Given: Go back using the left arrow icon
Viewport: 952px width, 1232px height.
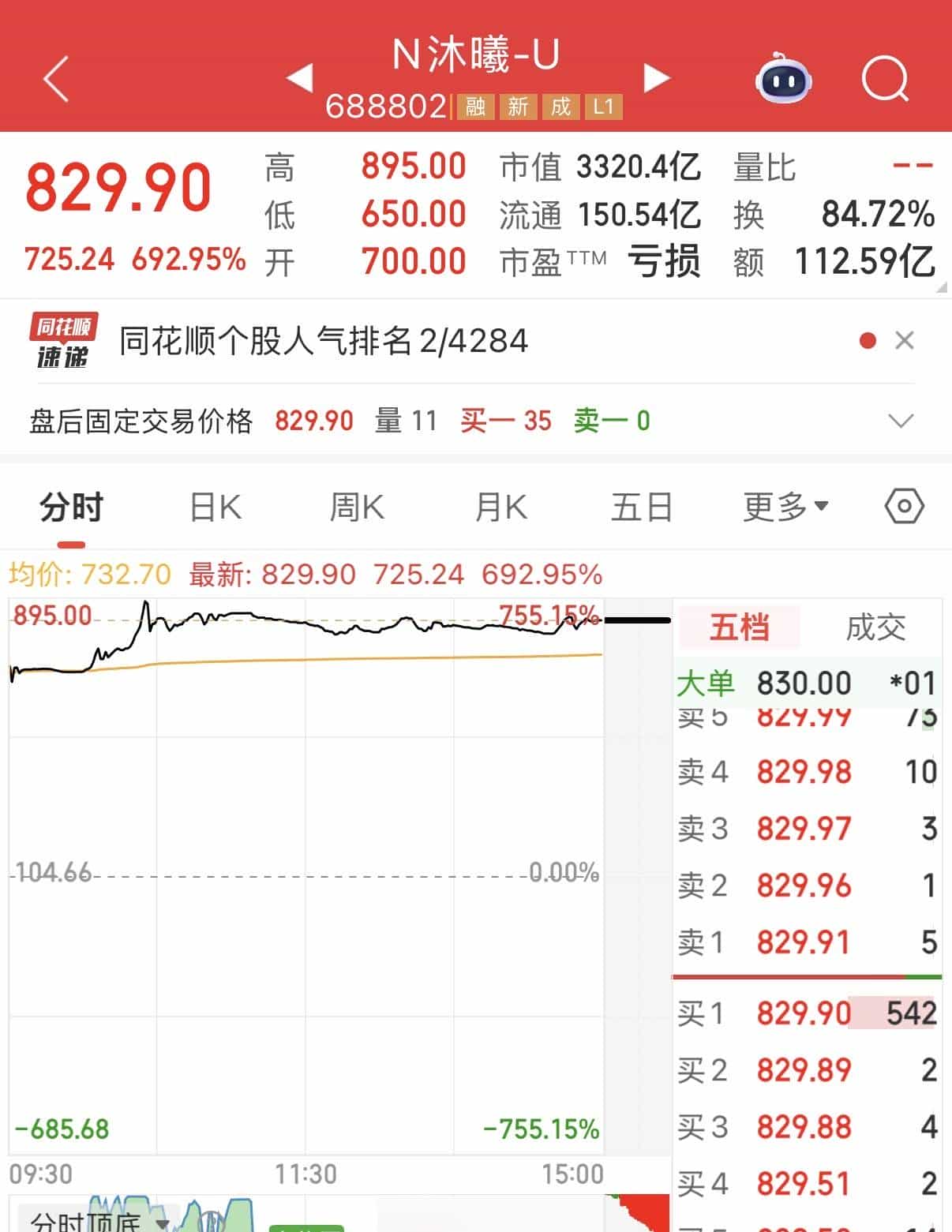Looking at the screenshot, I should (55, 78).
